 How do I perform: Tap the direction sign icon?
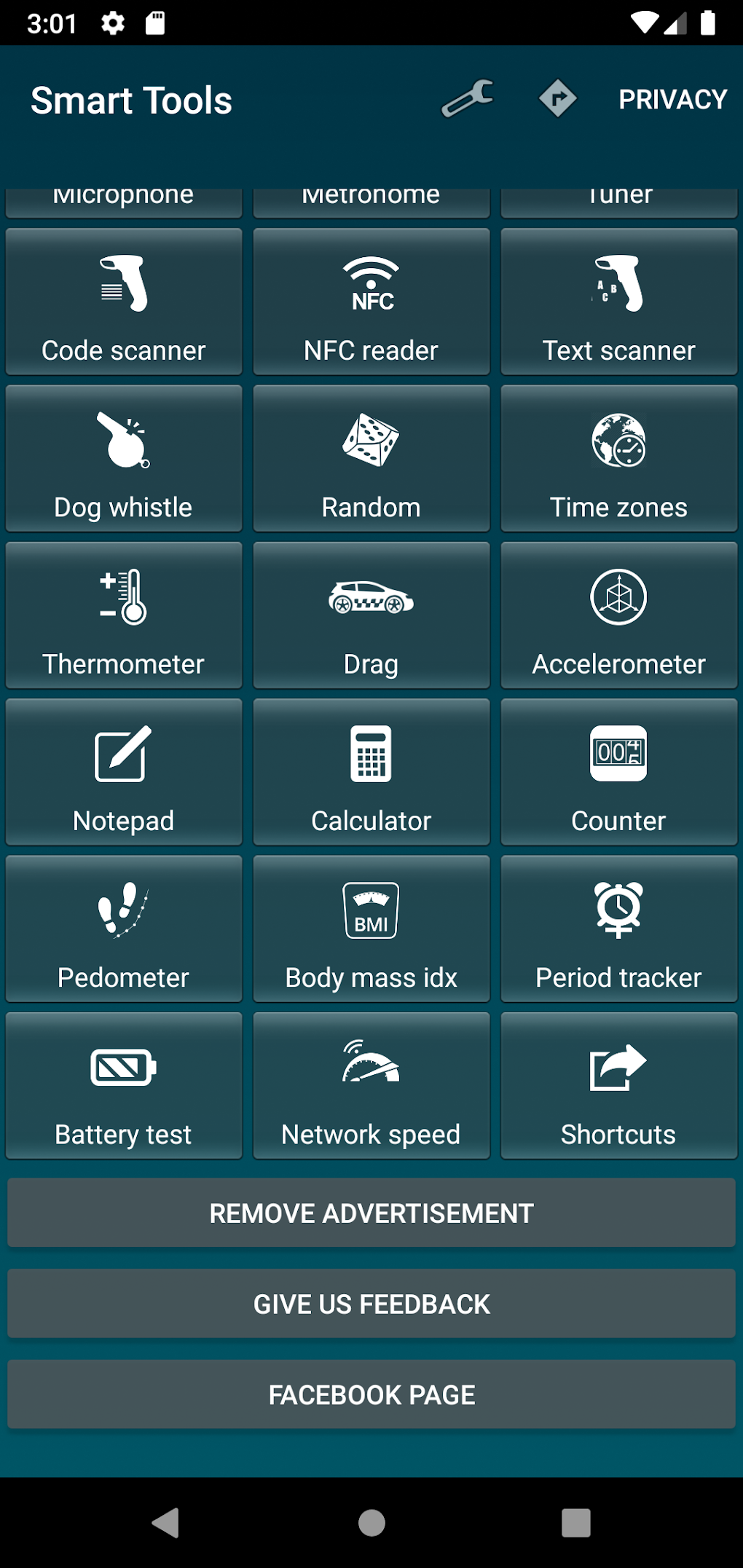[x=558, y=99]
